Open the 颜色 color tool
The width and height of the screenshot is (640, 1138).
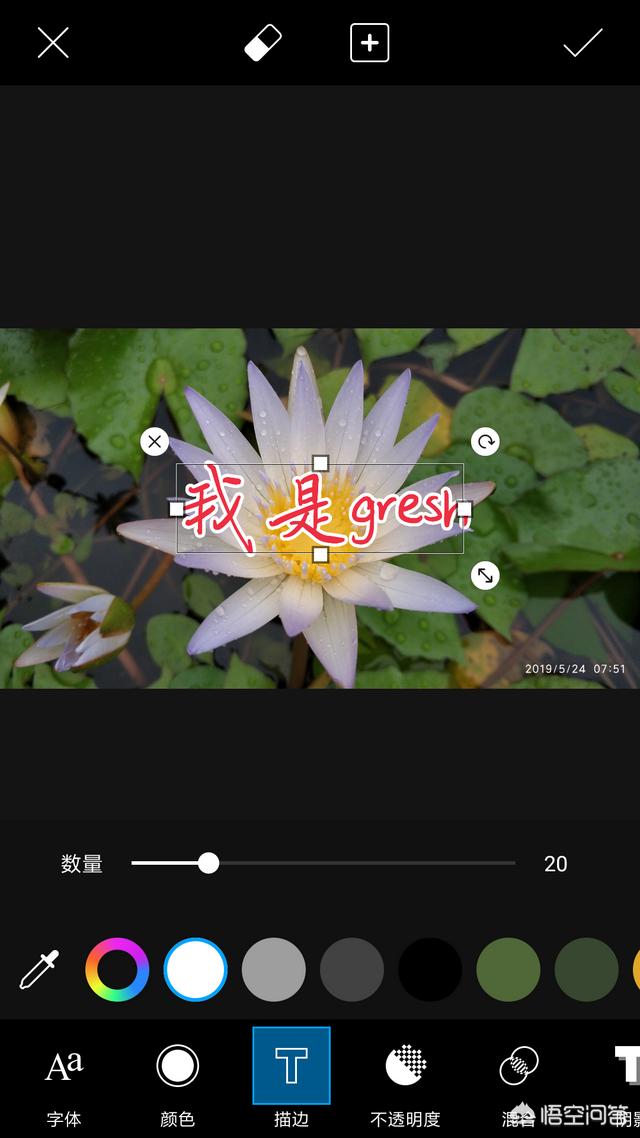pos(178,1080)
